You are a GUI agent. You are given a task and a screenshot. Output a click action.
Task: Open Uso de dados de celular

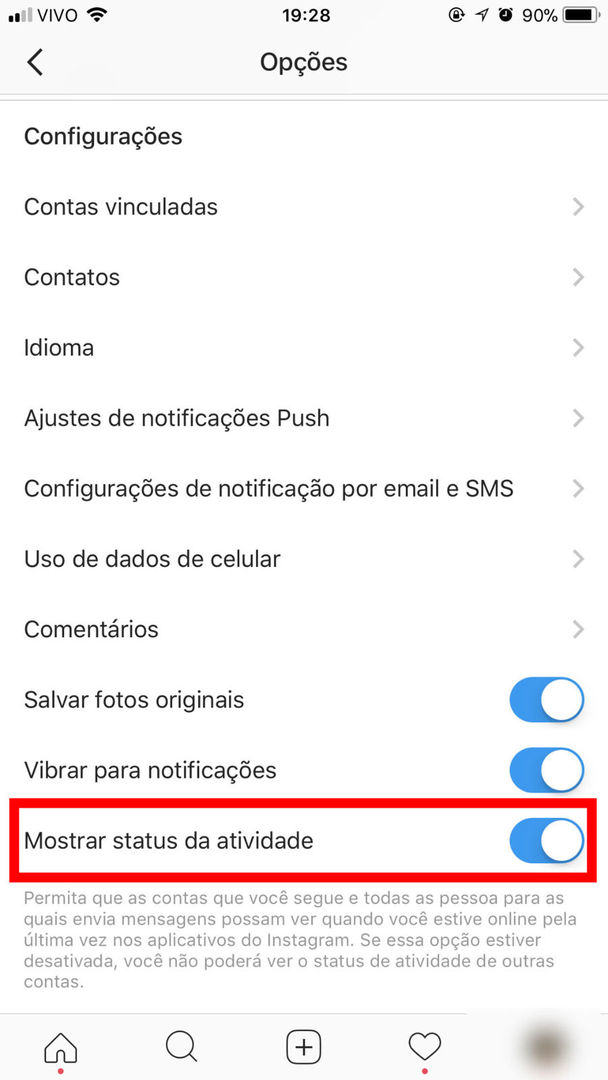point(304,559)
